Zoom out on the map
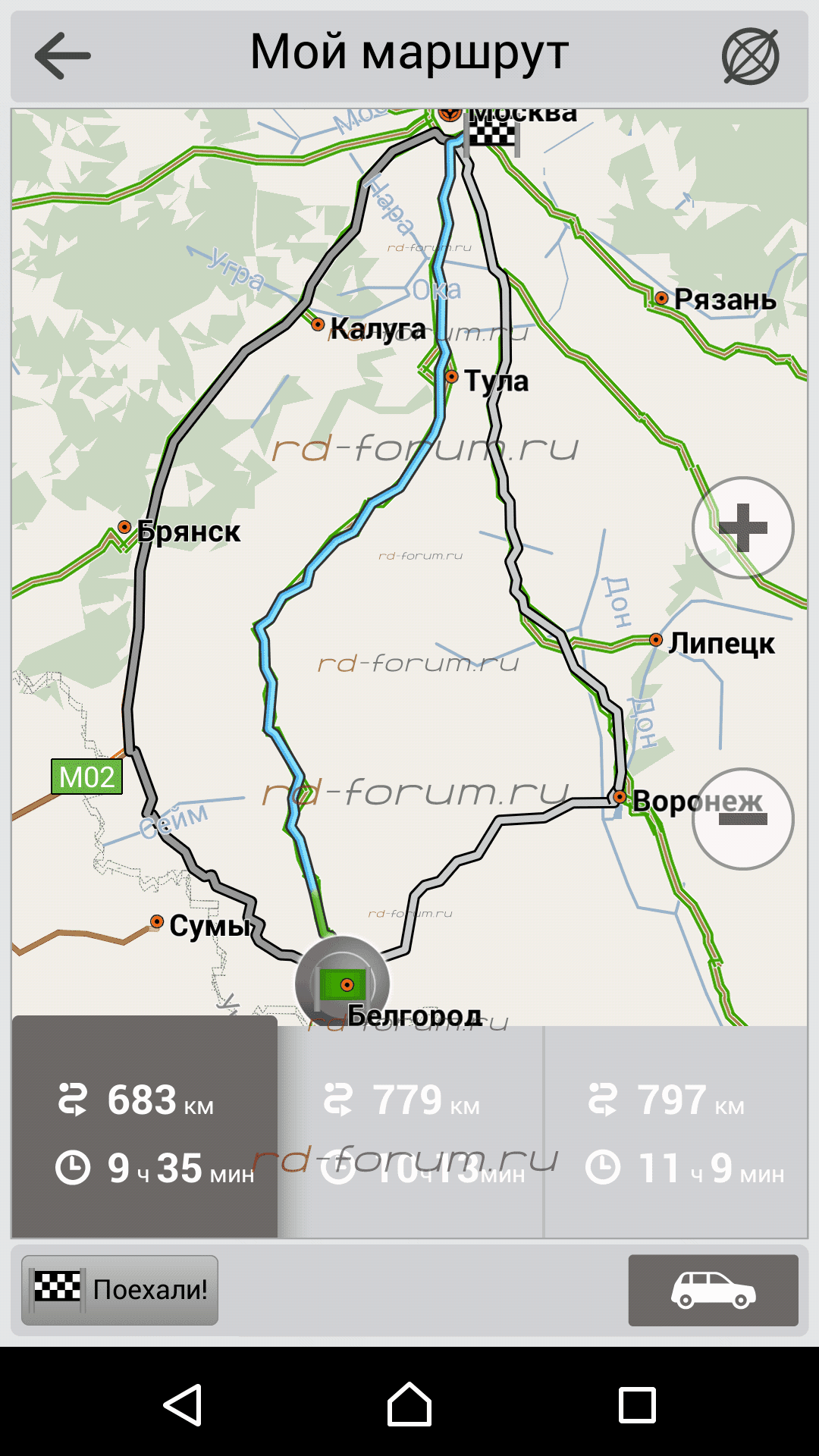 [743, 819]
